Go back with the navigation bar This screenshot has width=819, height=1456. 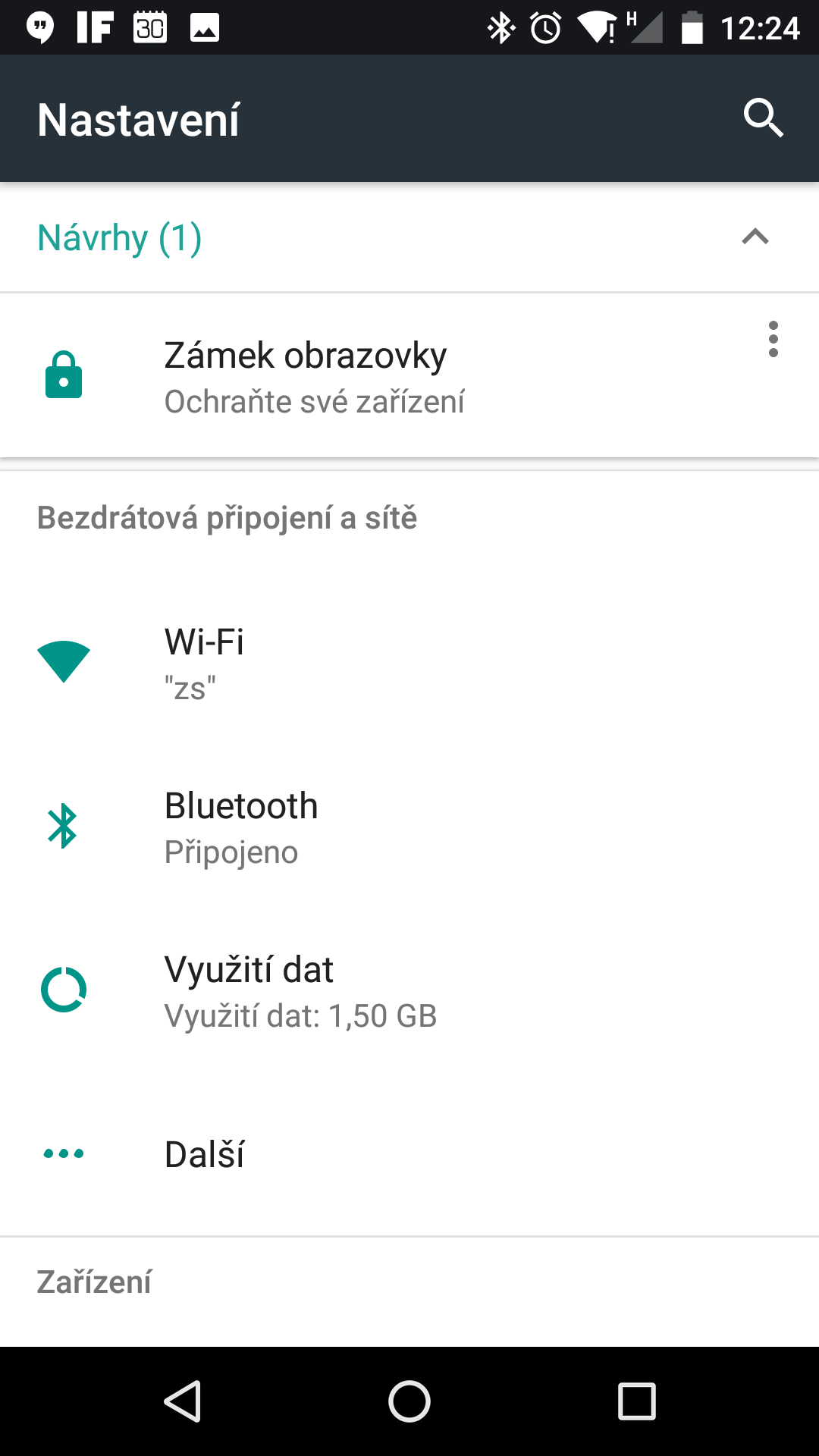pyautogui.click(x=183, y=1401)
